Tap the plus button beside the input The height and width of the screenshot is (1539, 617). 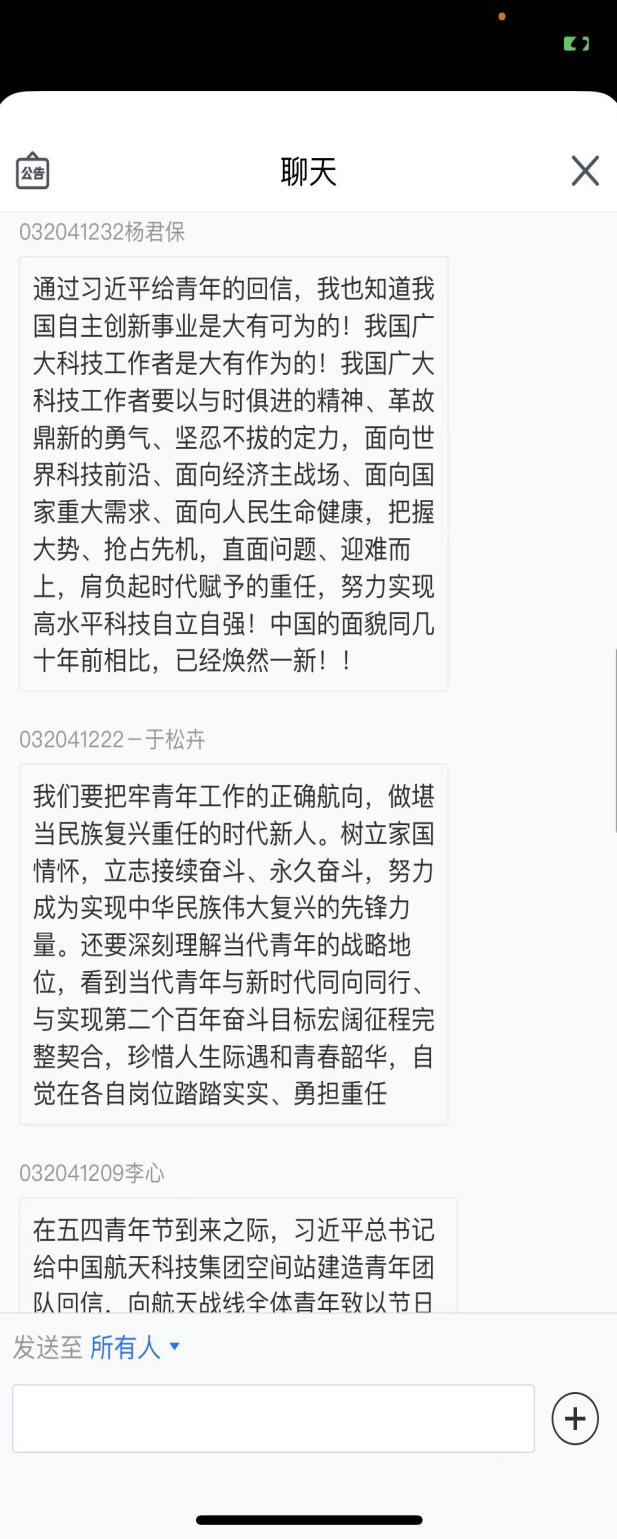pos(575,1418)
